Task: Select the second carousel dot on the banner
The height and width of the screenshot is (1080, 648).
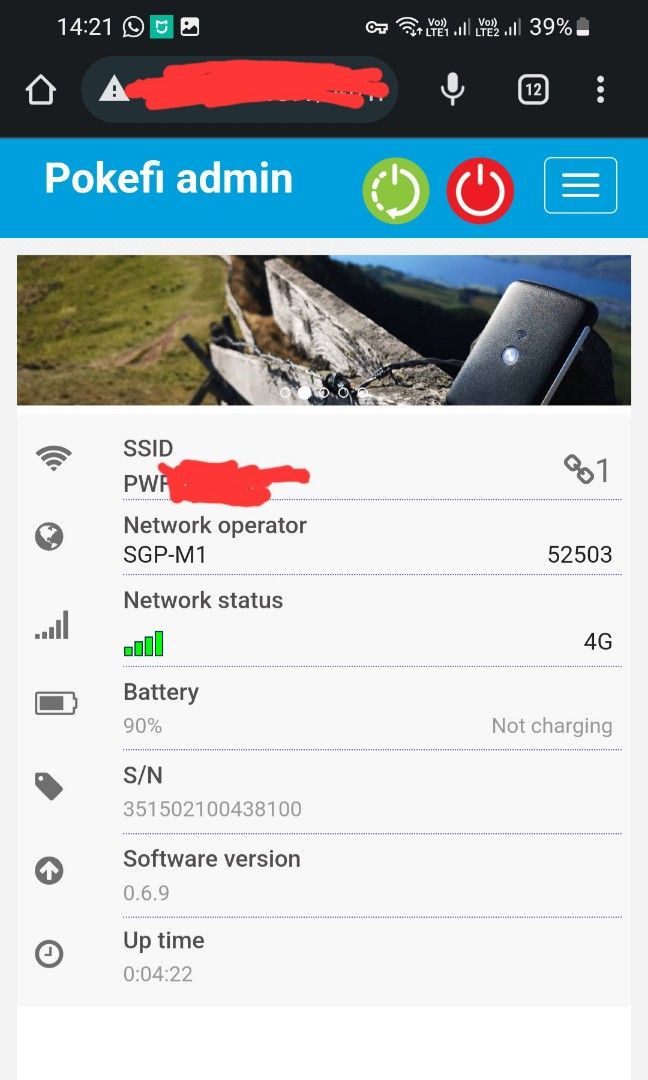Action: point(304,393)
